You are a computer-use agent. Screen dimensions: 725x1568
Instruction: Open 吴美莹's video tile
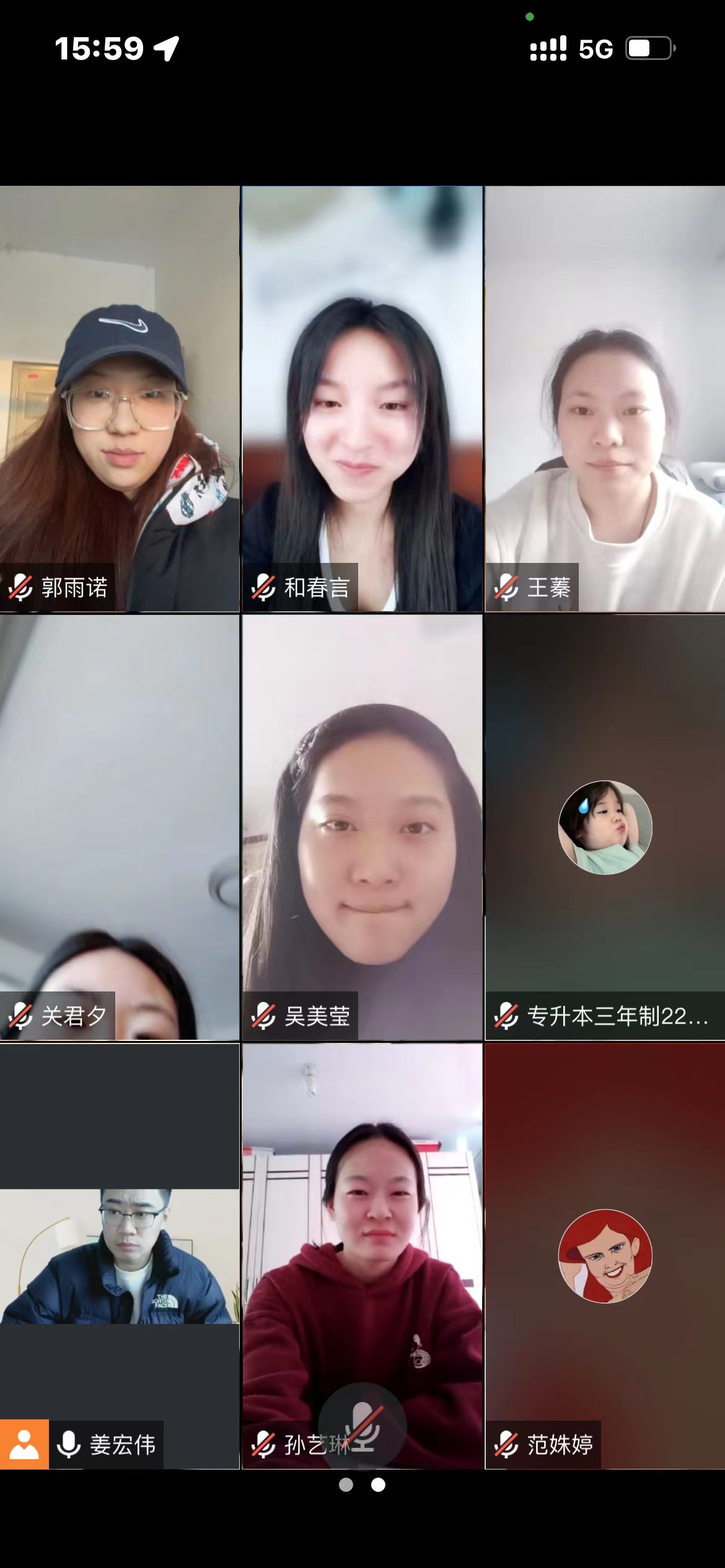pyautogui.click(x=362, y=827)
